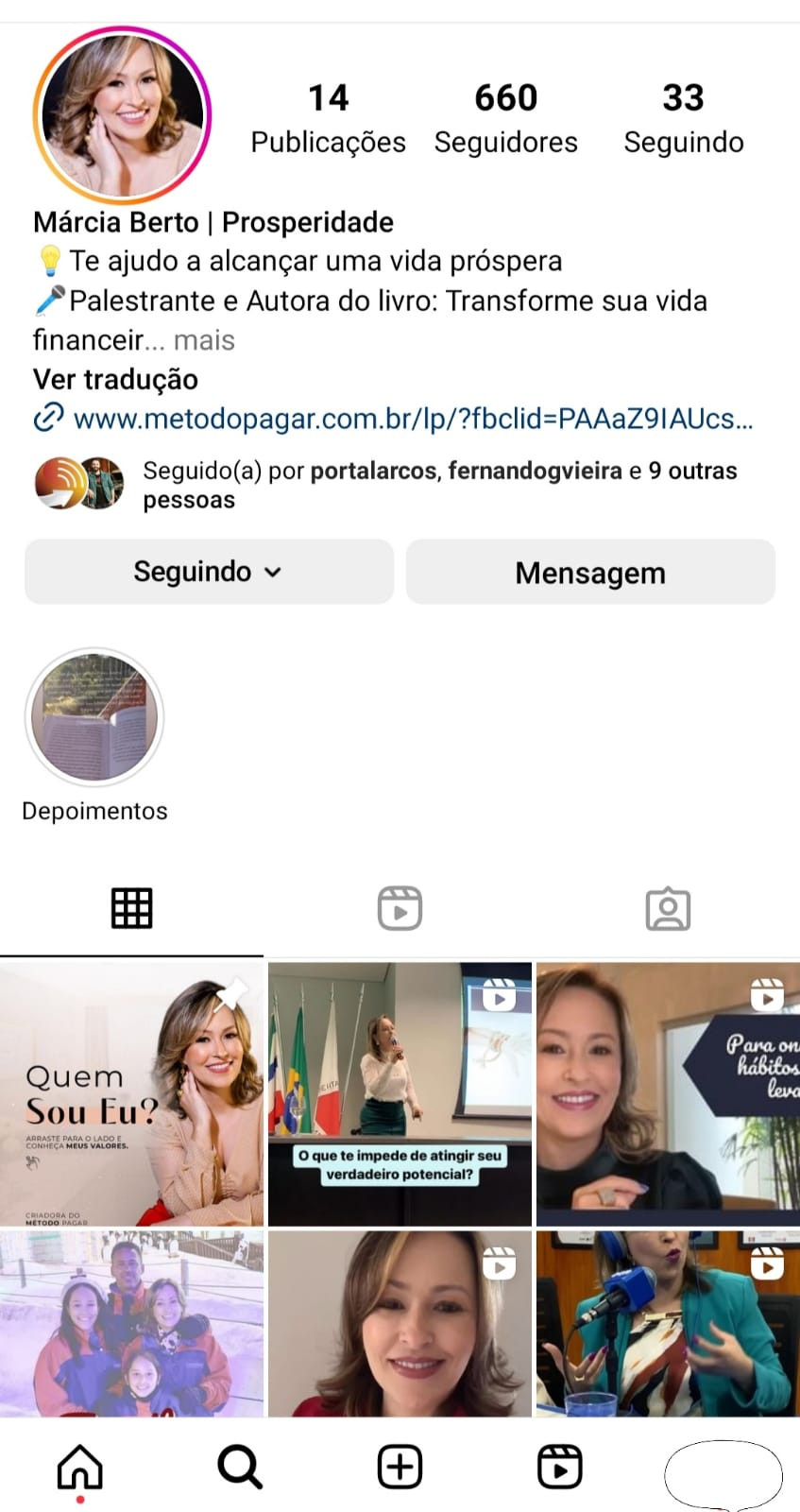The width and height of the screenshot is (800, 1512).
Task: Open the search and explore page
Action: click(x=240, y=1467)
